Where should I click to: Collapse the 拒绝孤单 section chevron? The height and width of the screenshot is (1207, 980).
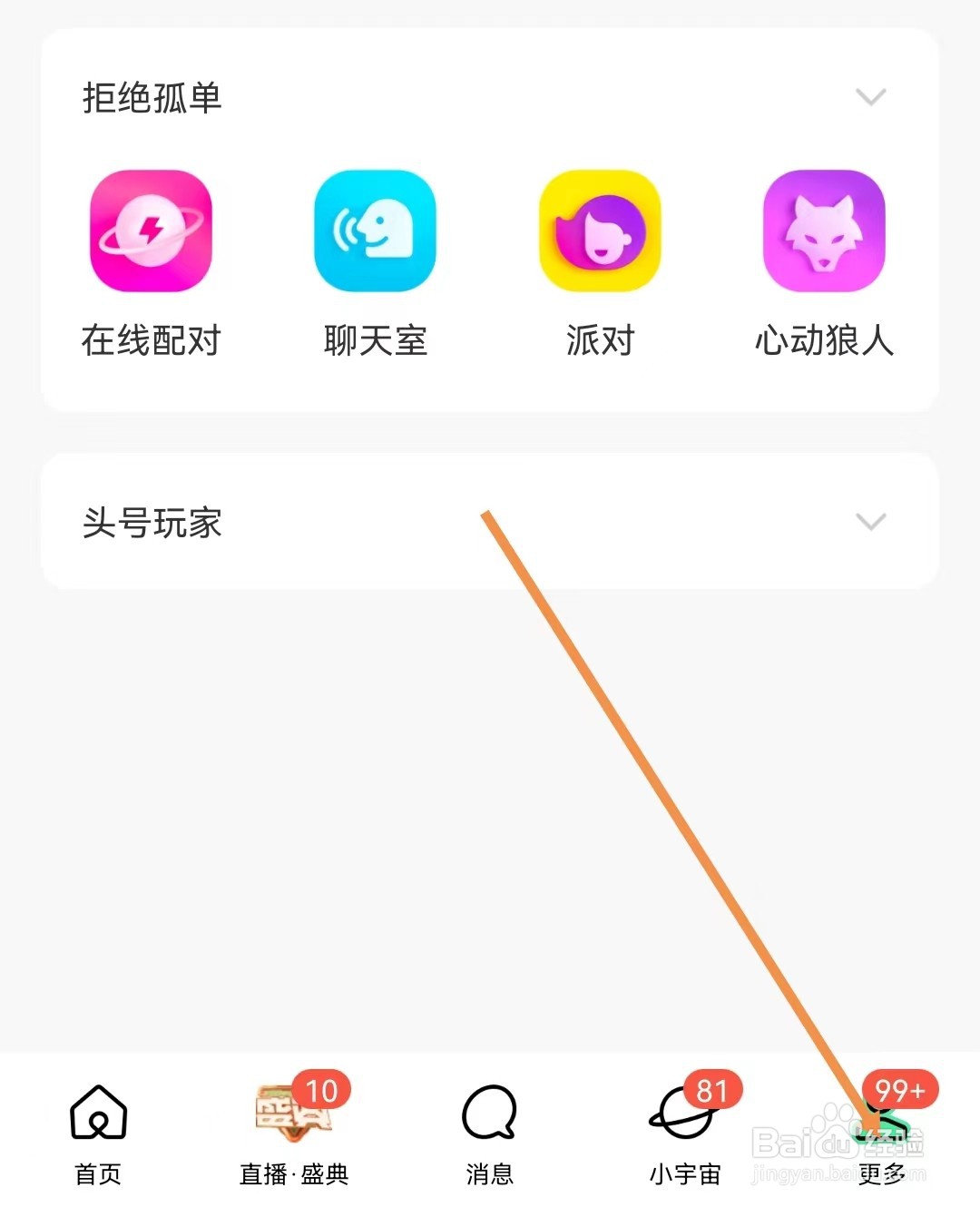872,95
